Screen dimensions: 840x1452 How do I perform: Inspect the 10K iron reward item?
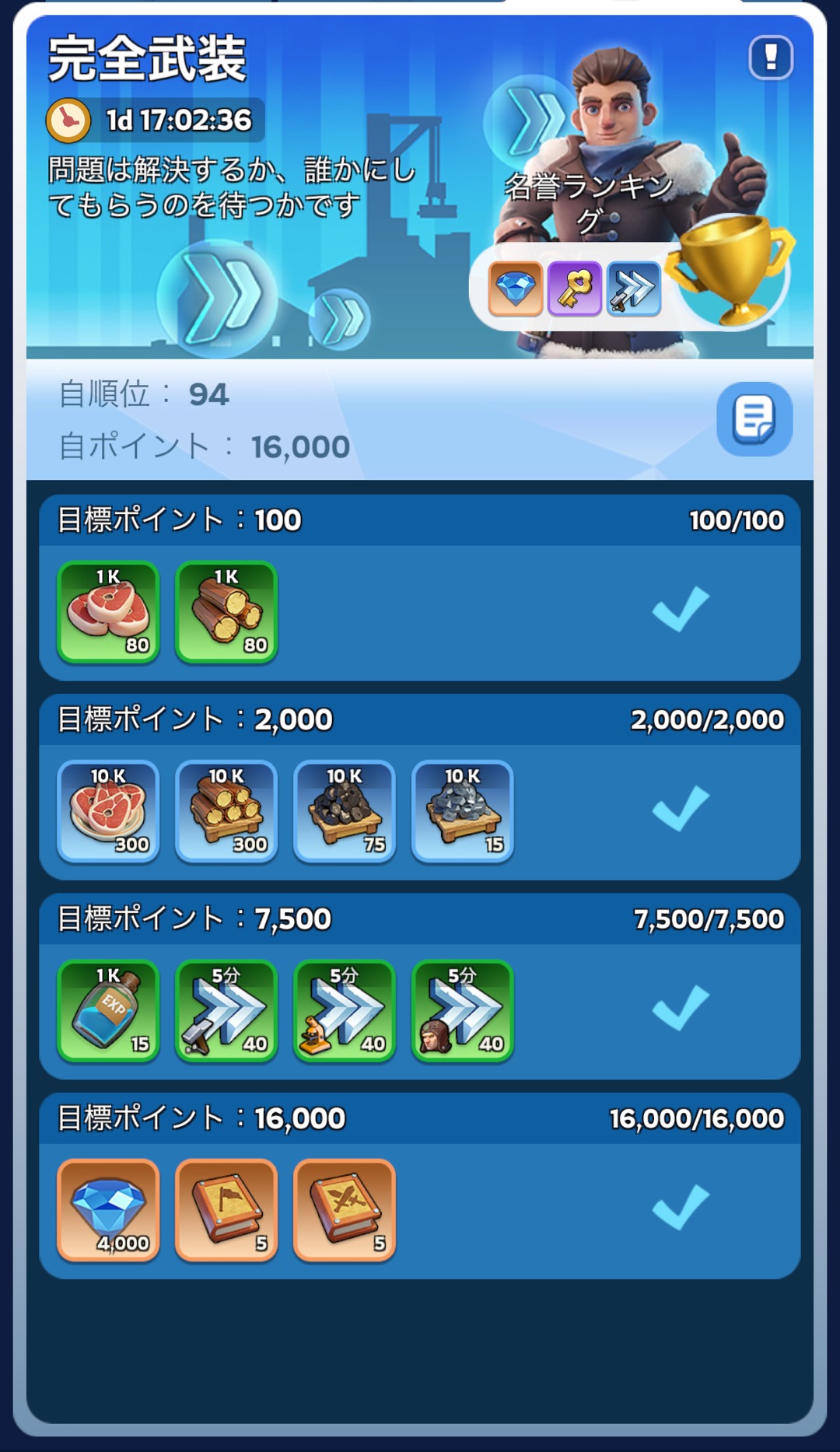(x=463, y=811)
